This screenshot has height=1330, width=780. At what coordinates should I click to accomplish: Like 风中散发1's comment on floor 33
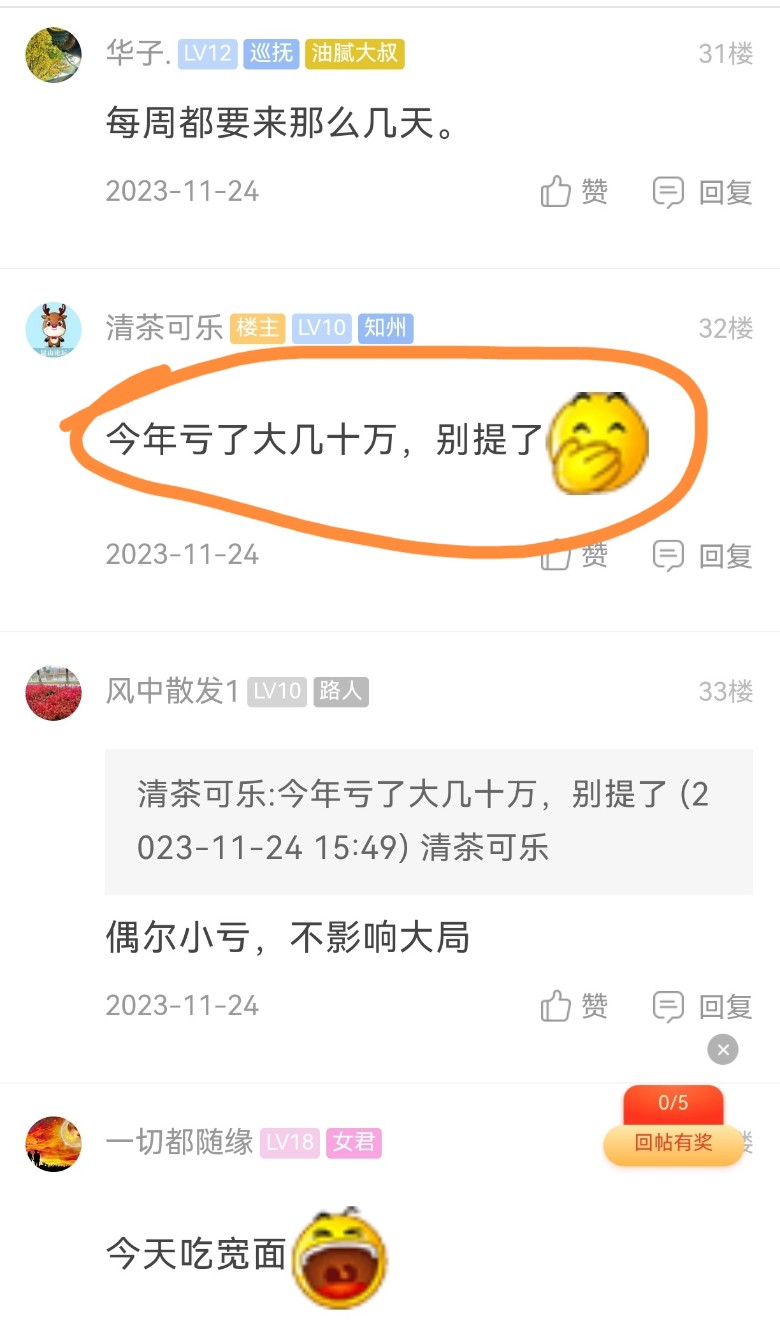click(x=574, y=1006)
